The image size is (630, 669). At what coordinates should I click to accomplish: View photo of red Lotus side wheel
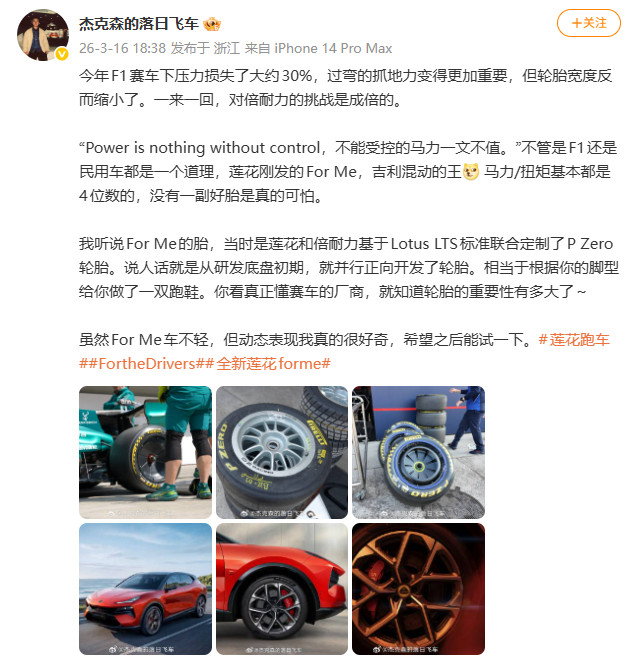pyautogui.click(x=281, y=588)
